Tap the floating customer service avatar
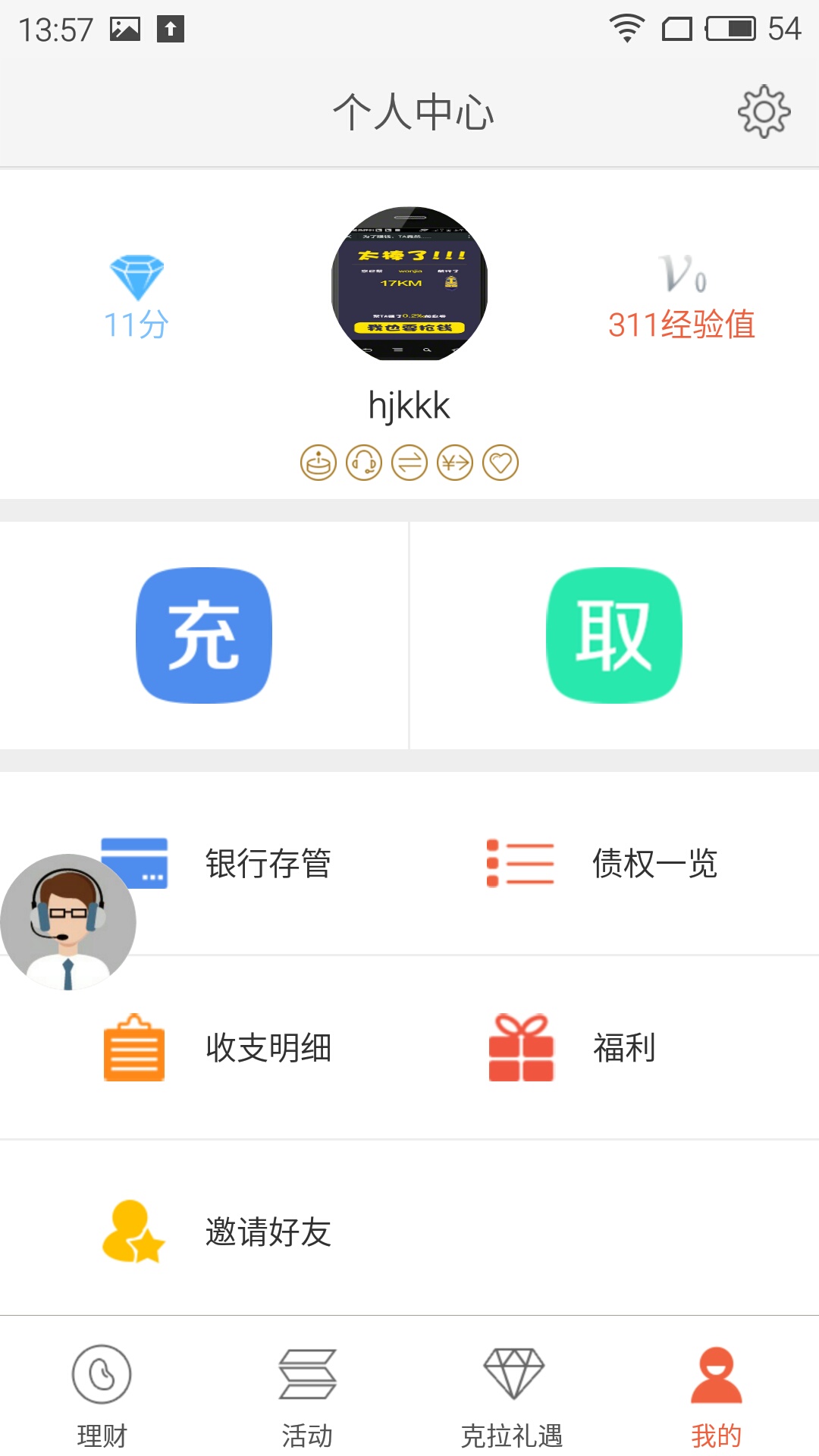The width and height of the screenshot is (819, 1456). (67, 922)
